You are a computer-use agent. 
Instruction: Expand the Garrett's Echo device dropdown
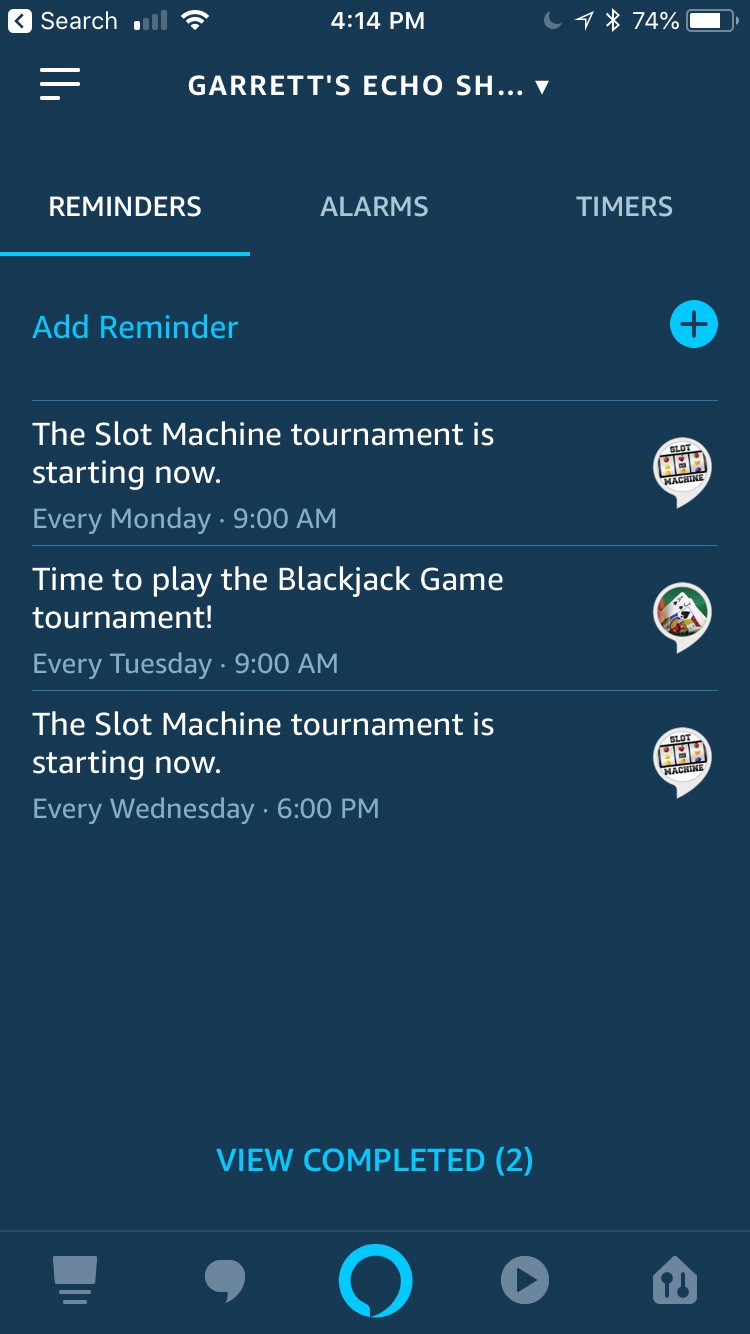(x=368, y=86)
